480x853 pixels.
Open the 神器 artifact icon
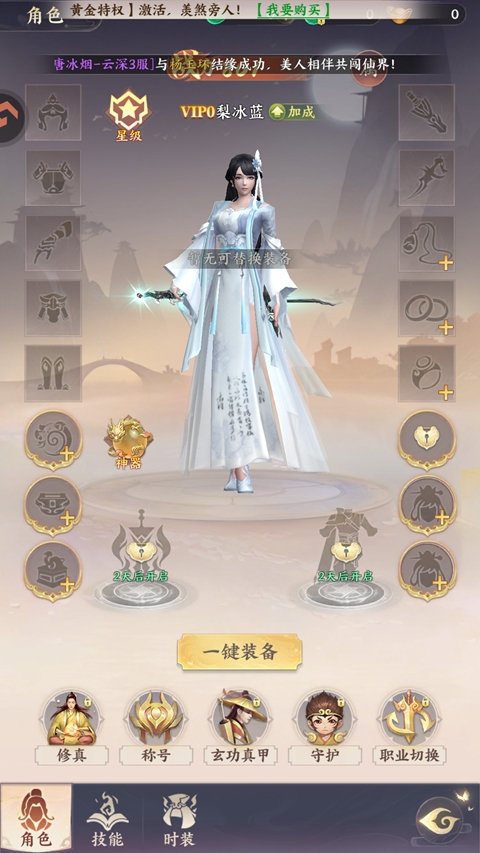(x=129, y=442)
